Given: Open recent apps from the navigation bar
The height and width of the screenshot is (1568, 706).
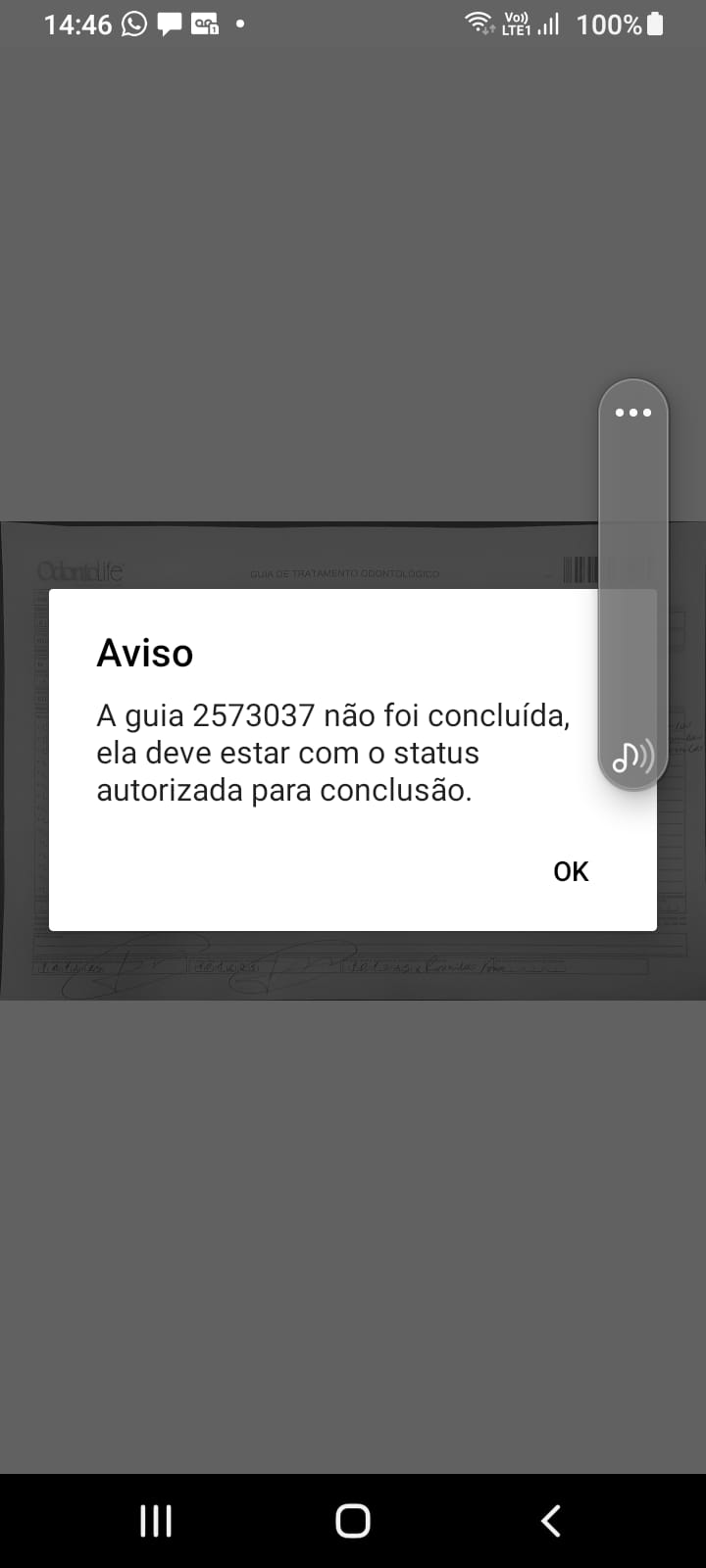Looking at the screenshot, I should [x=156, y=1521].
